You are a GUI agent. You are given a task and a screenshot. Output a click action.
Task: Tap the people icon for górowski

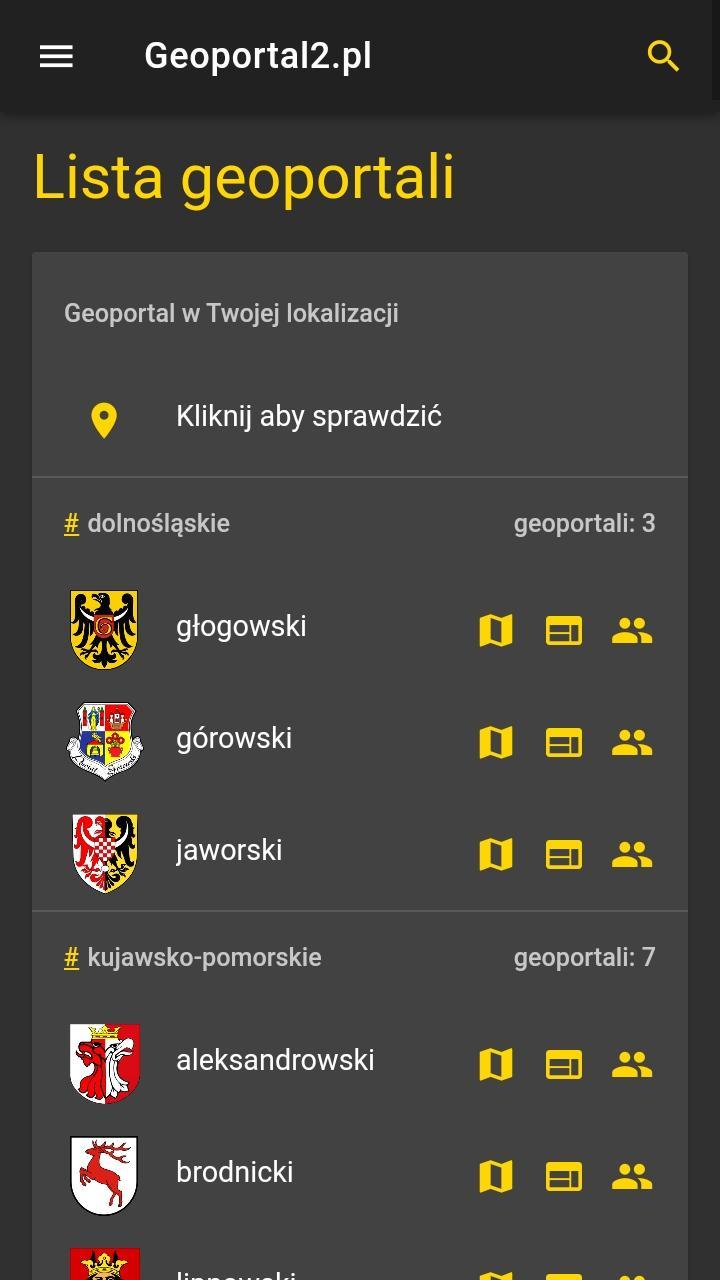[x=632, y=742]
